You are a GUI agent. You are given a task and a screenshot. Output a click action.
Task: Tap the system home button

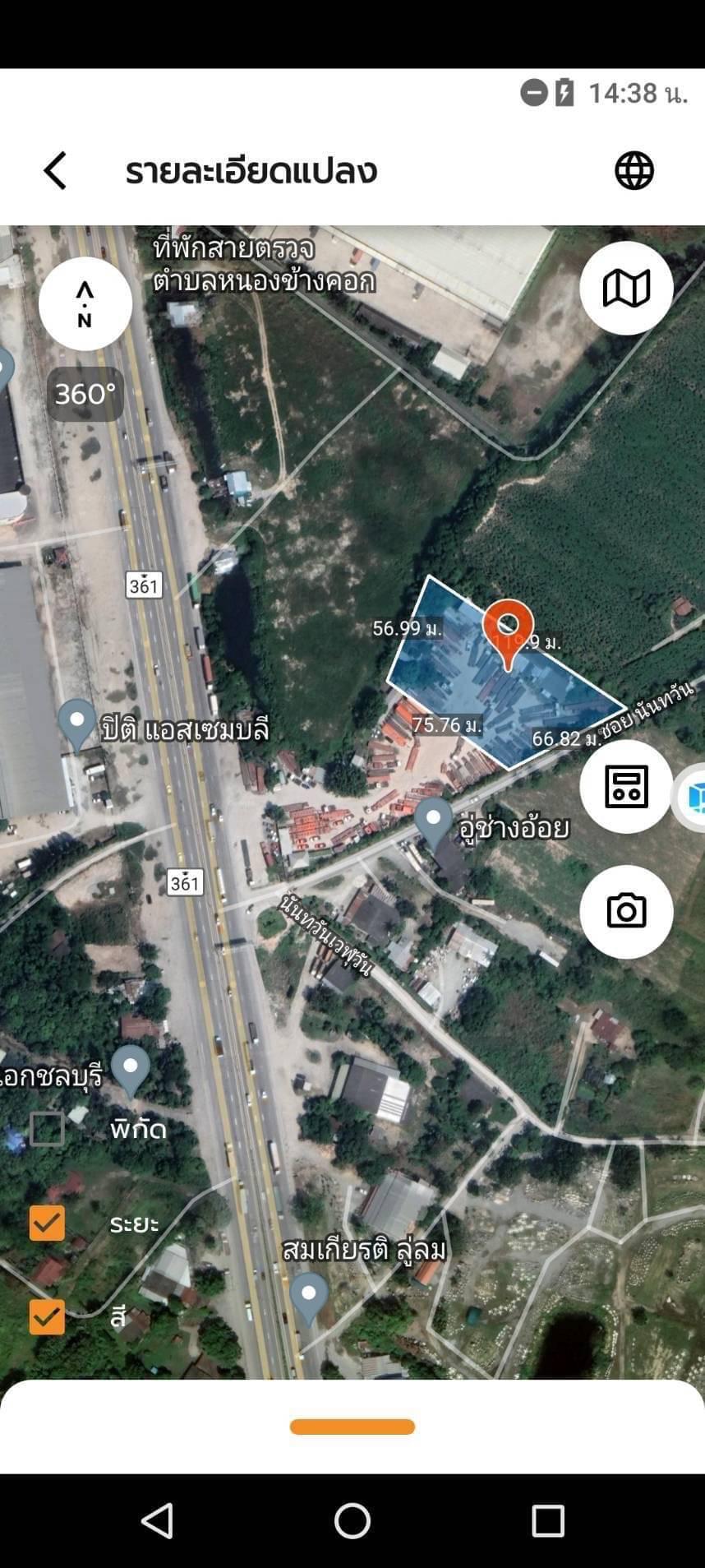352,1521
